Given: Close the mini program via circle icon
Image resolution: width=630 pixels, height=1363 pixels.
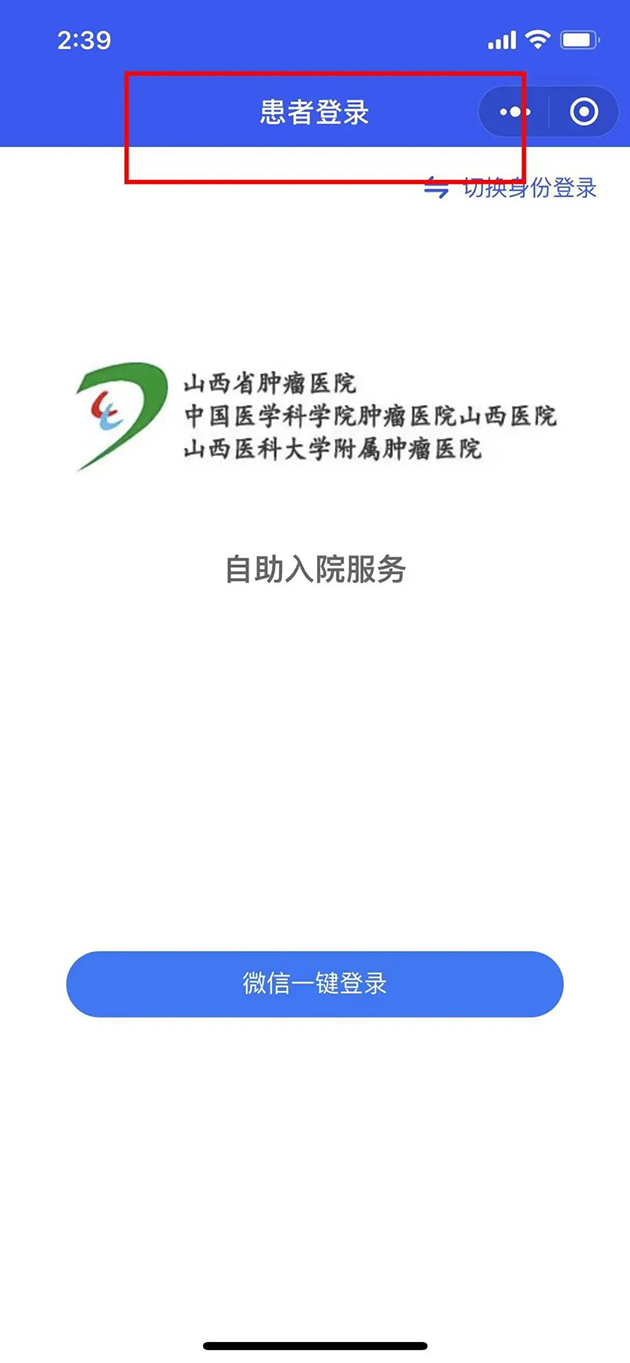Looking at the screenshot, I should coord(584,111).
